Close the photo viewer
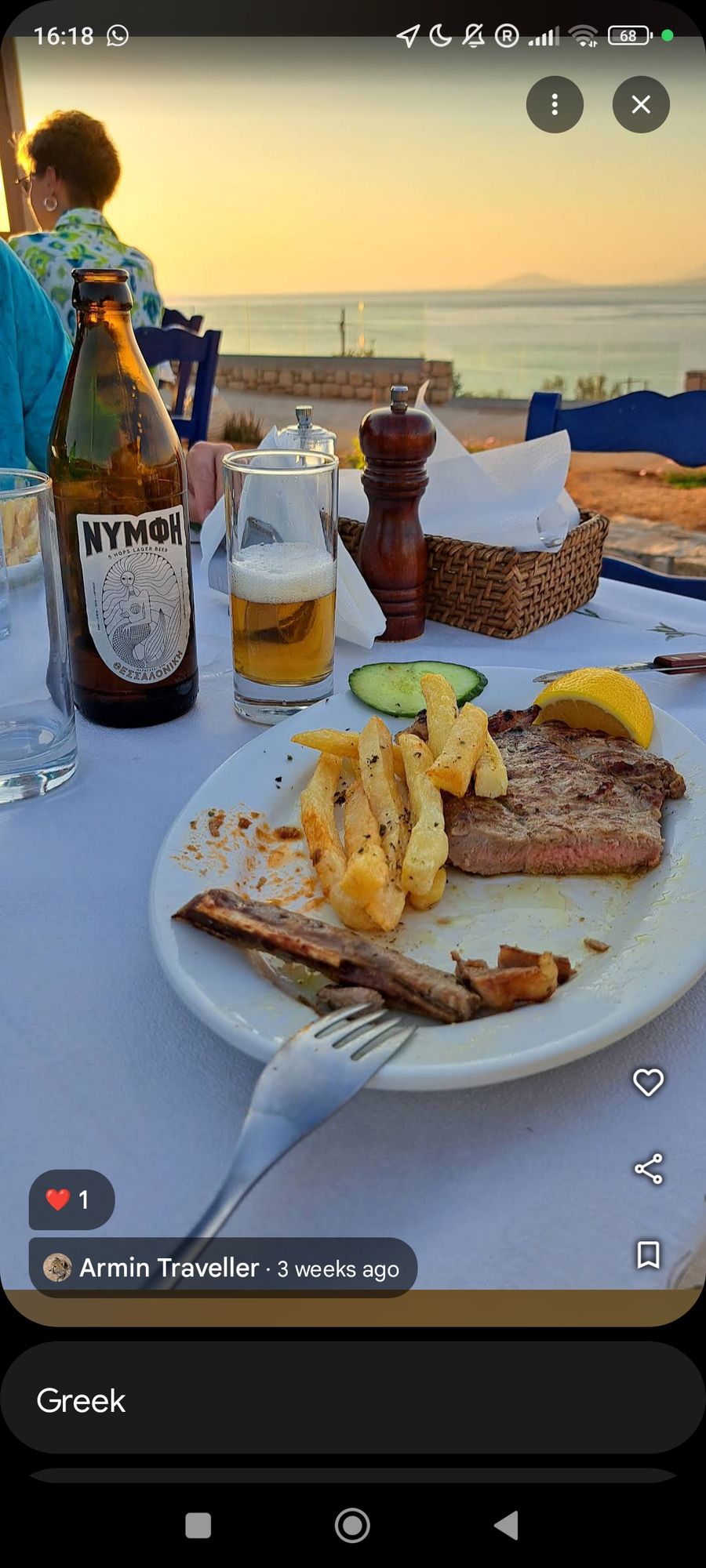Screen dimensions: 706x1568 (x=641, y=104)
